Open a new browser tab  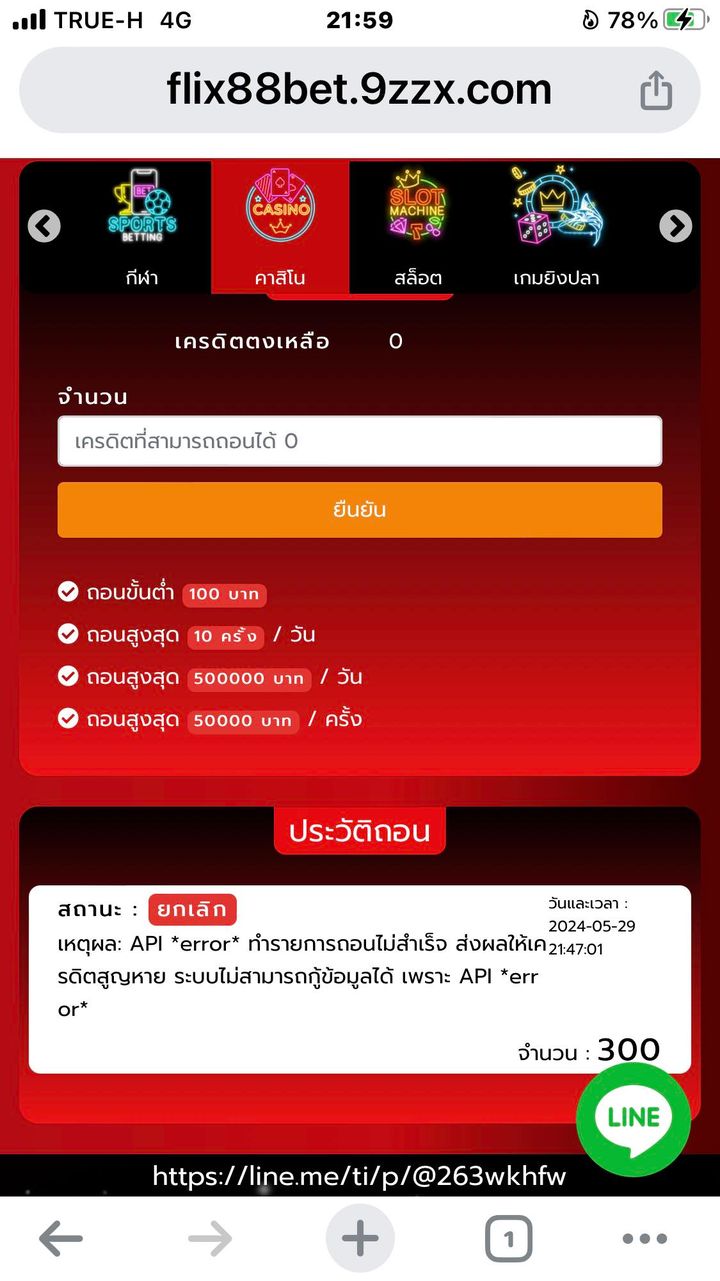(x=360, y=1240)
